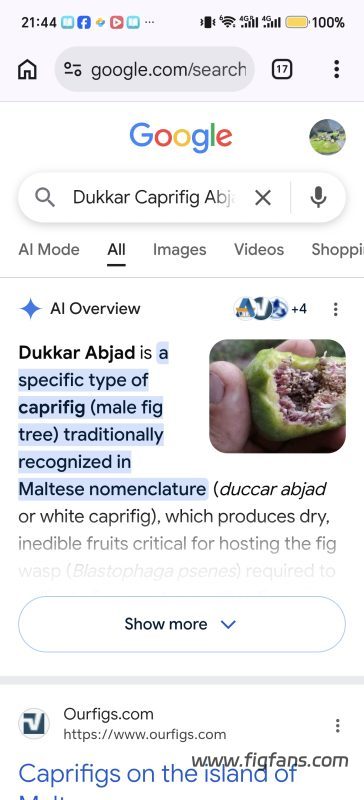
Task: Open the tab switcher showing 17 tabs
Action: pyautogui.click(x=282, y=69)
